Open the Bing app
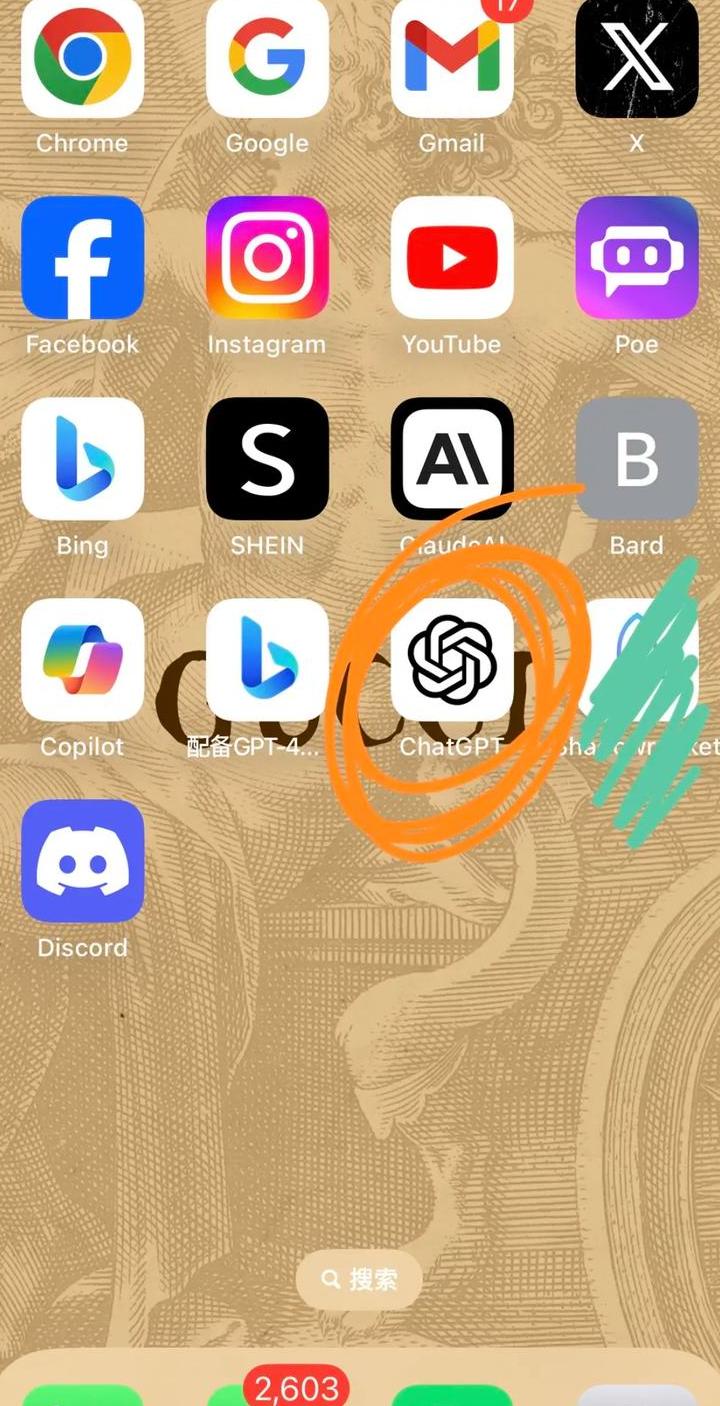This screenshot has height=1406, width=720. coord(82,459)
